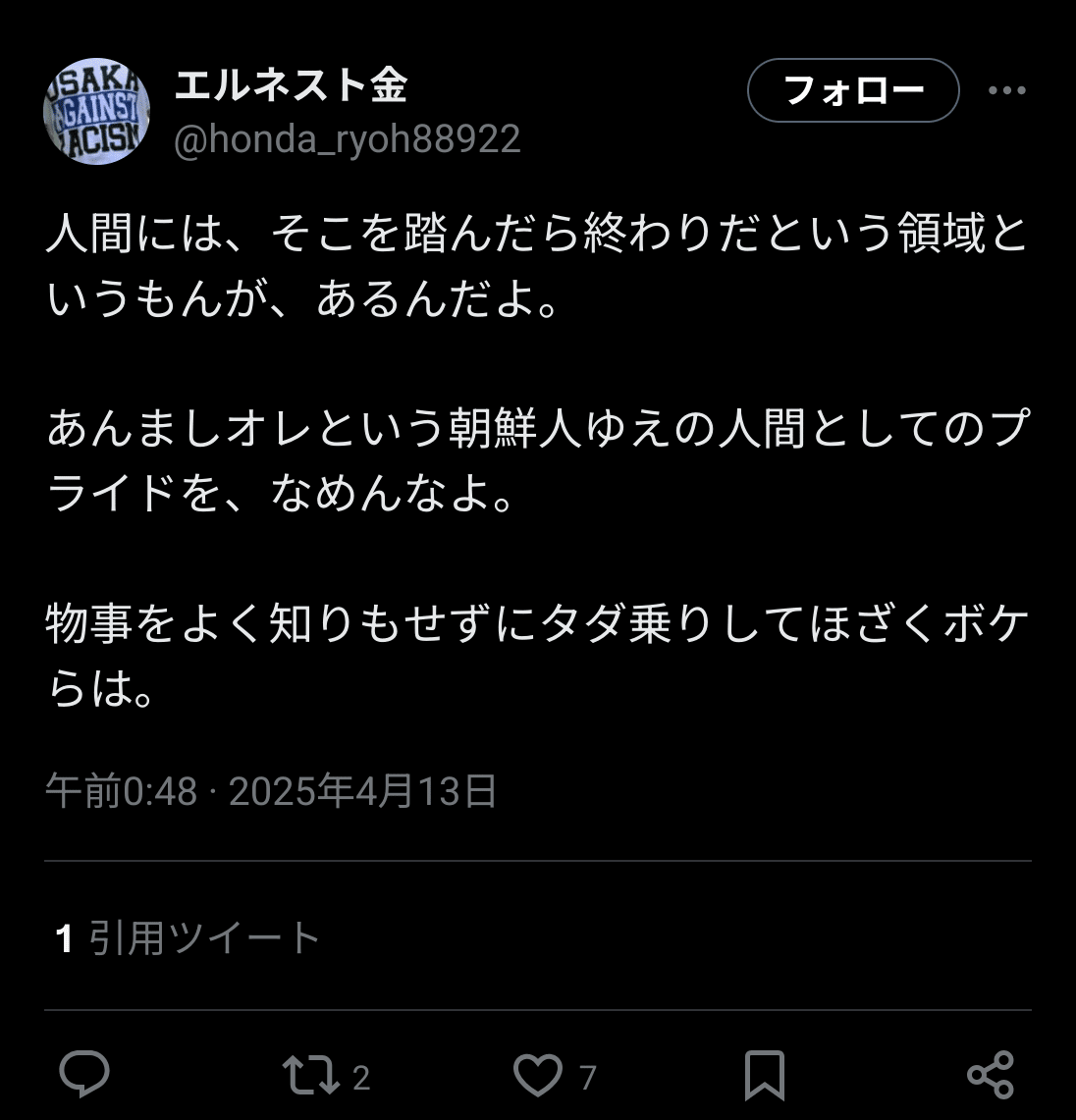1076x1120 pixels.
Task: Open エルネスト金's profile avatar
Action: pos(95,111)
